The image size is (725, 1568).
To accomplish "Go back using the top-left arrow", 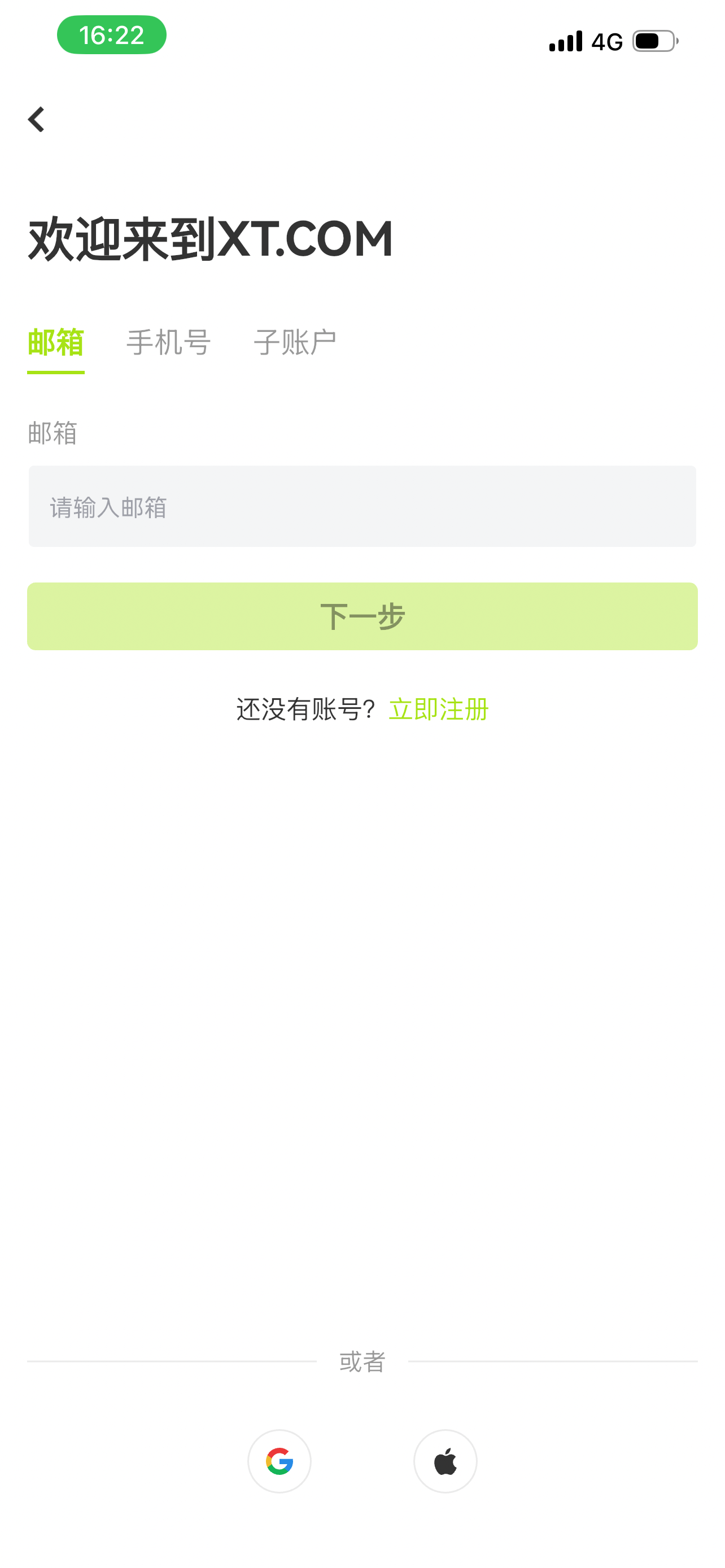I will coord(37,119).
